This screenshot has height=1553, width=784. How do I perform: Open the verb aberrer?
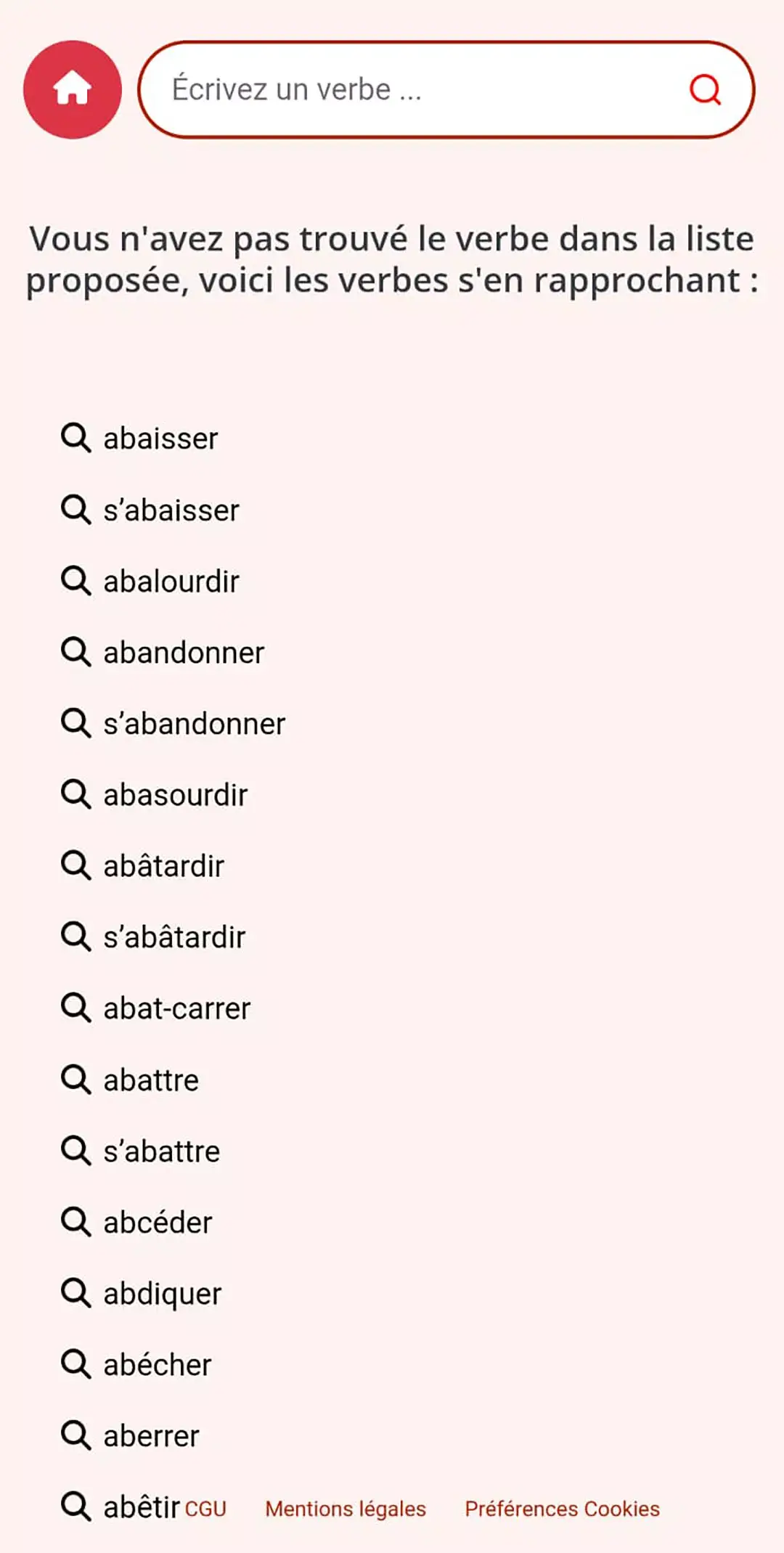click(151, 1435)
